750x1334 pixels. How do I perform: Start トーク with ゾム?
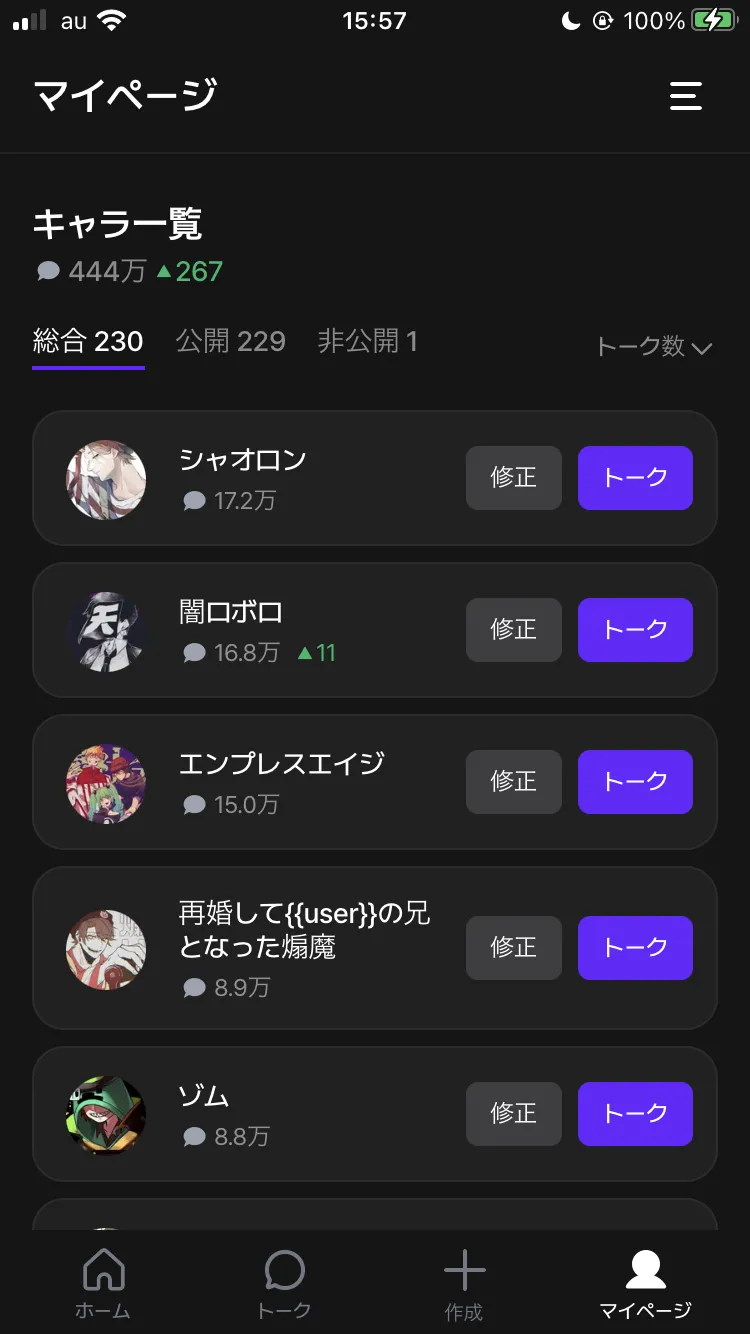(635, 1114)
